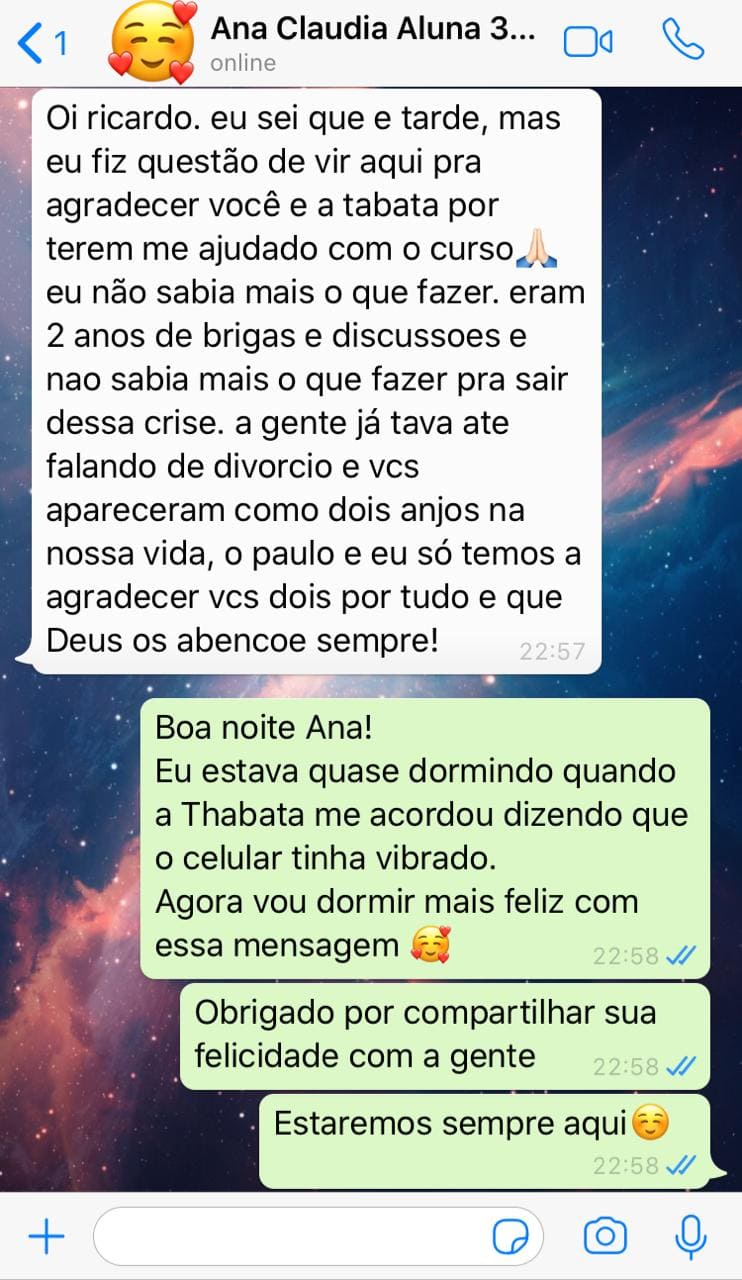This screenshot has height=1280, width=742.
Task: Open the attachment plus menu
Action: (45, 1238)
